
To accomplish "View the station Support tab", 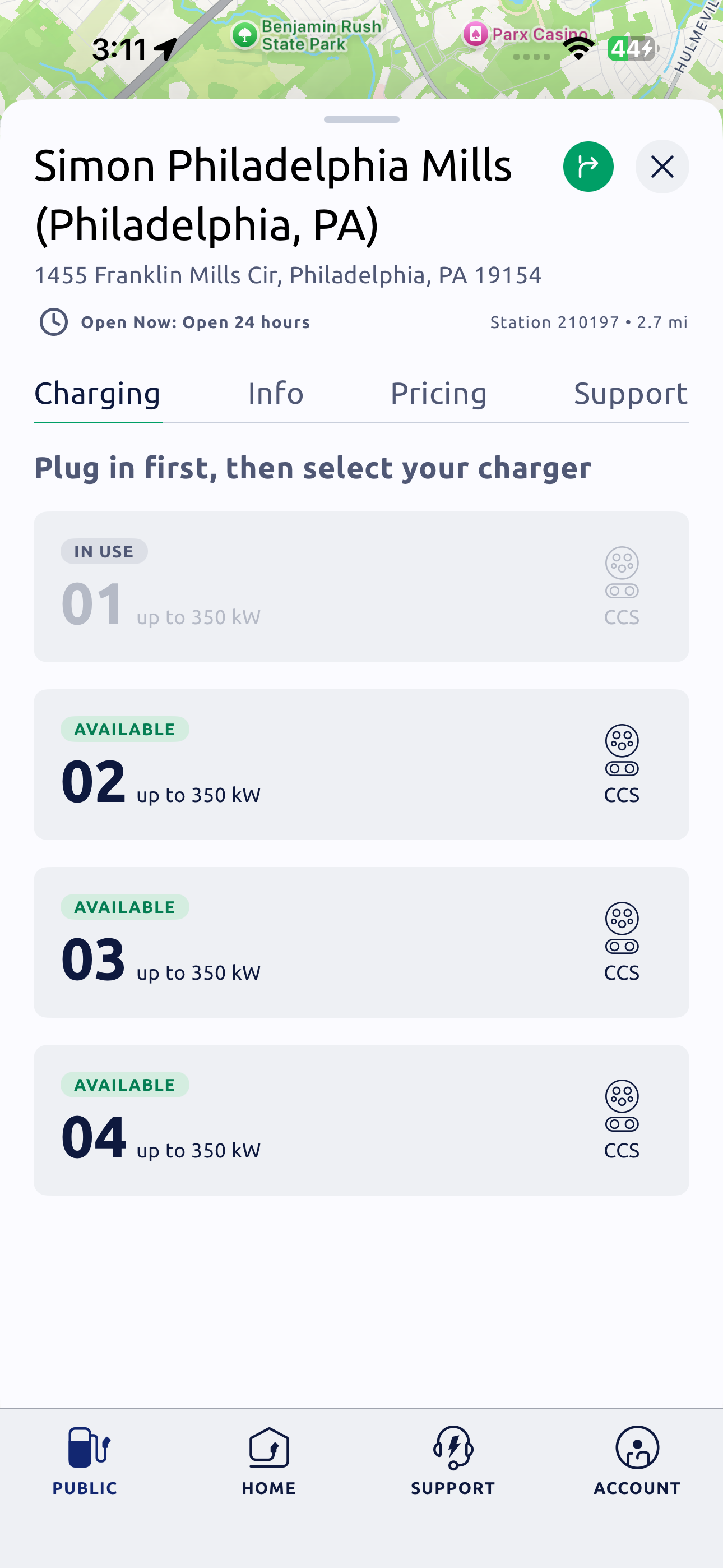I will tap(631, 393).
